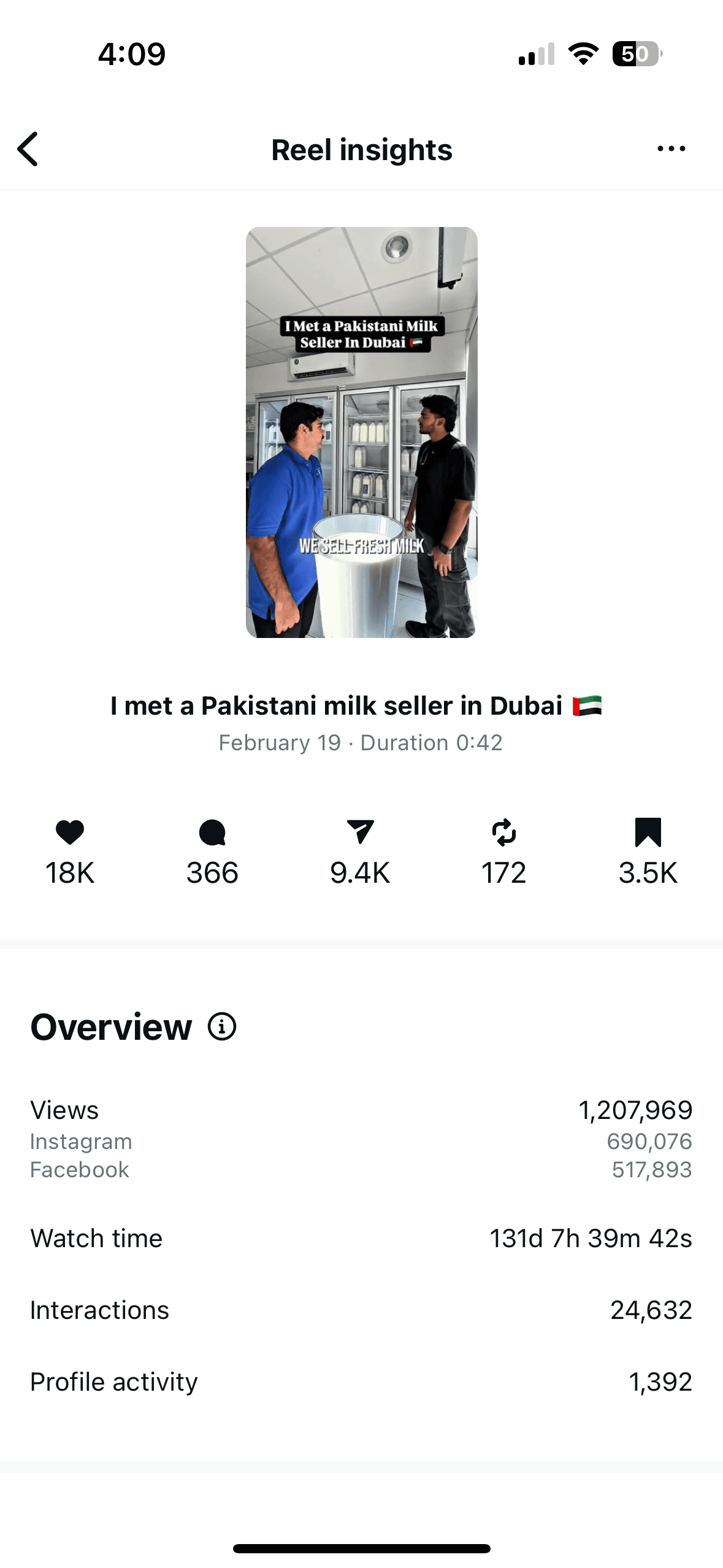Select the reshares icon showing 172

click(x=504, y=833)
